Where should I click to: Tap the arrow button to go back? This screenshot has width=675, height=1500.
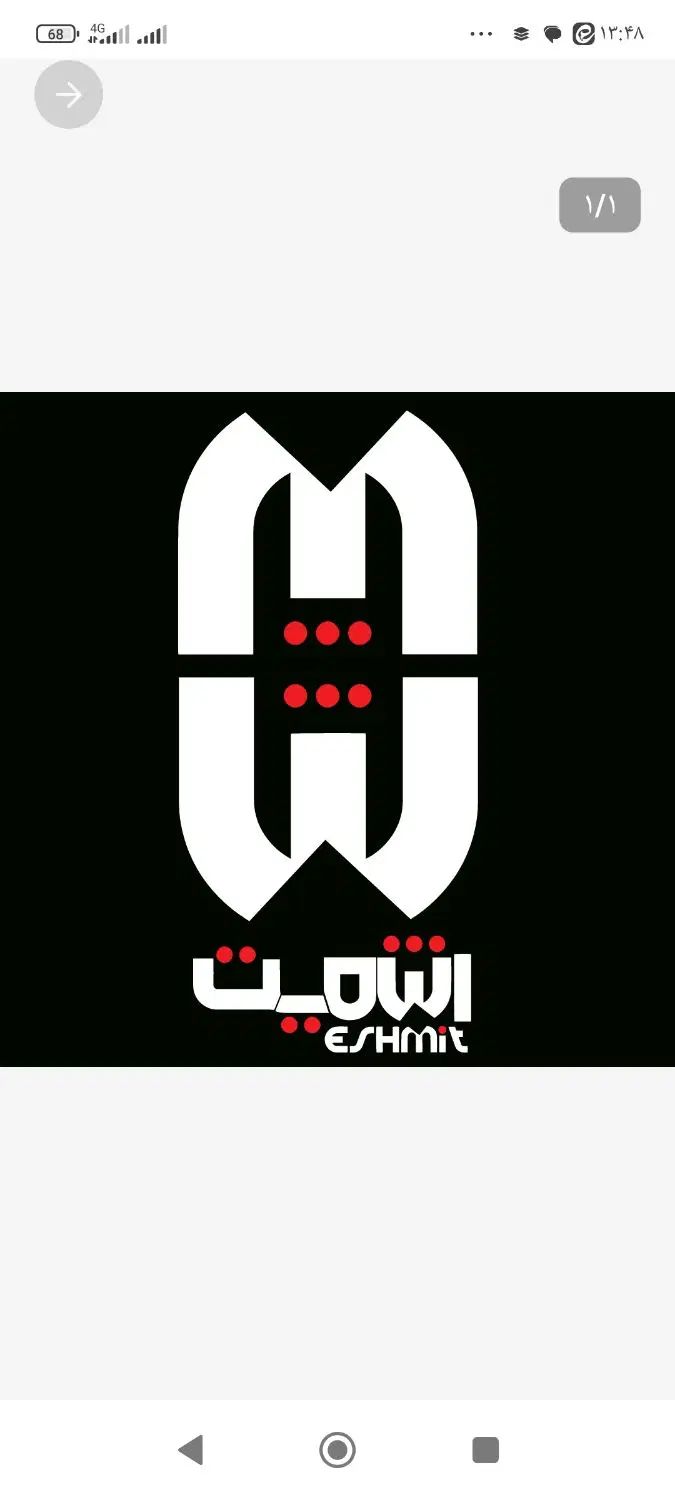pyautogui.click(x=68, y=95)
